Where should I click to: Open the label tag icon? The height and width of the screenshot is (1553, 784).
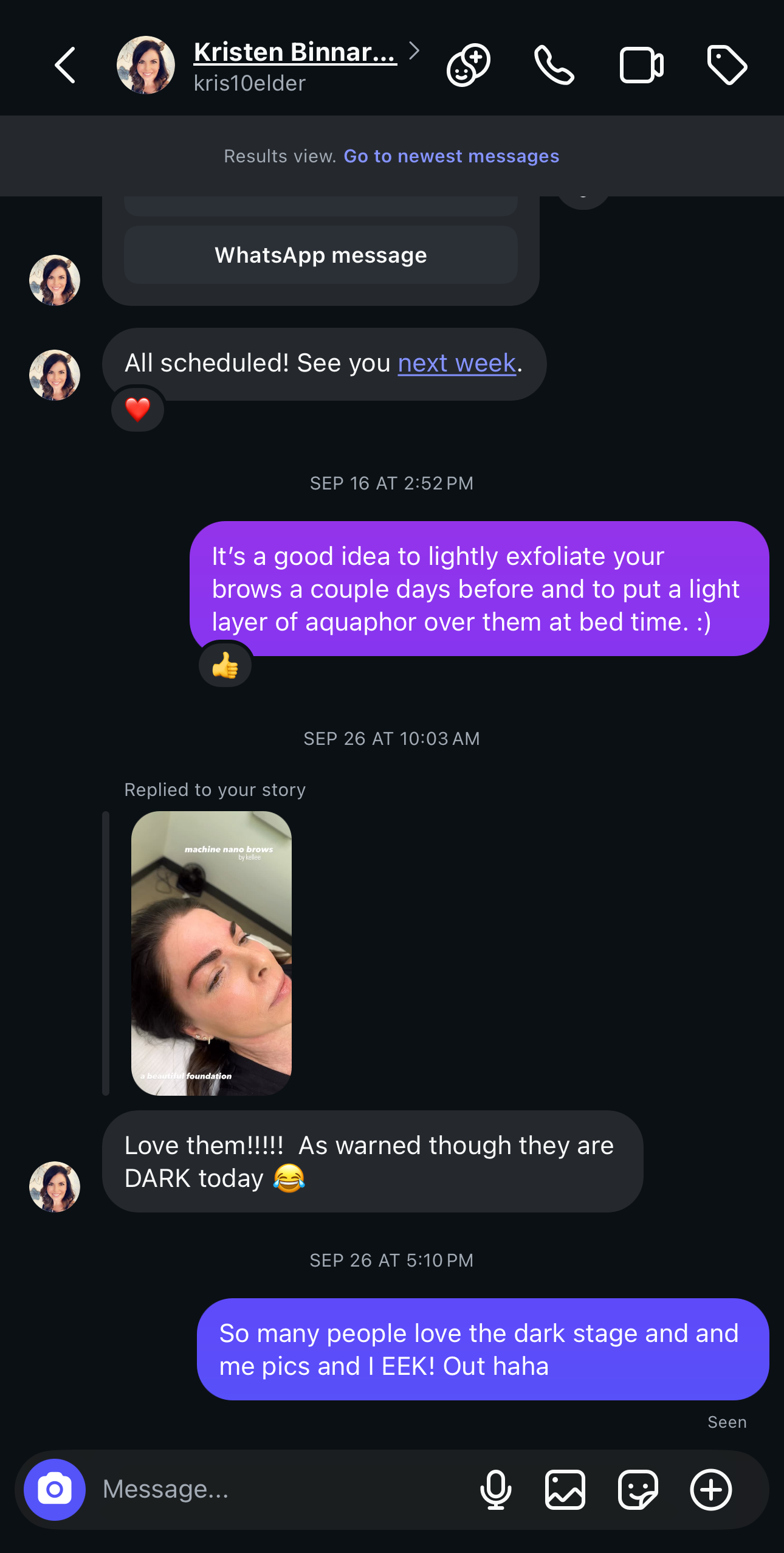[727, 65]
